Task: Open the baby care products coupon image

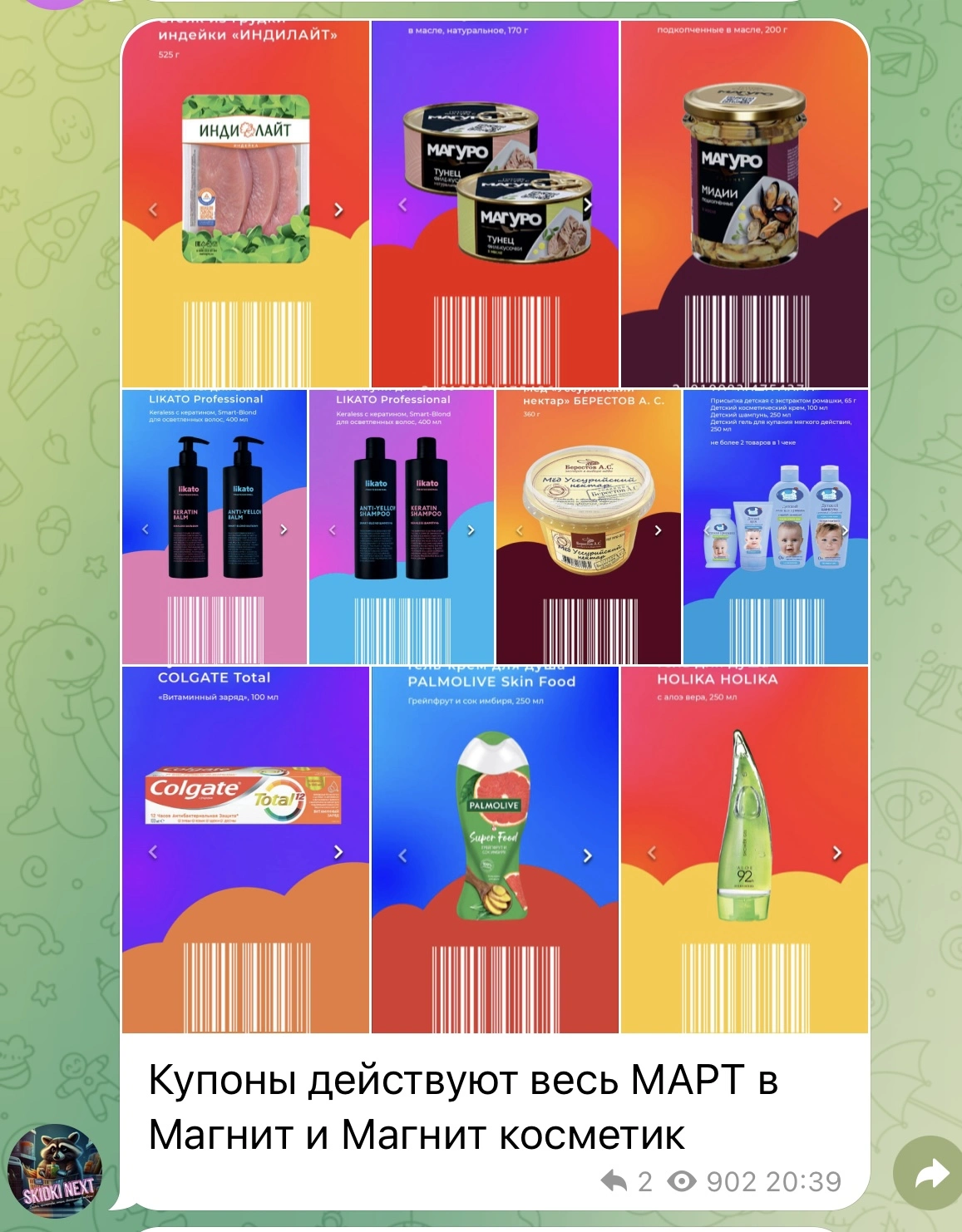Action: 776,527
